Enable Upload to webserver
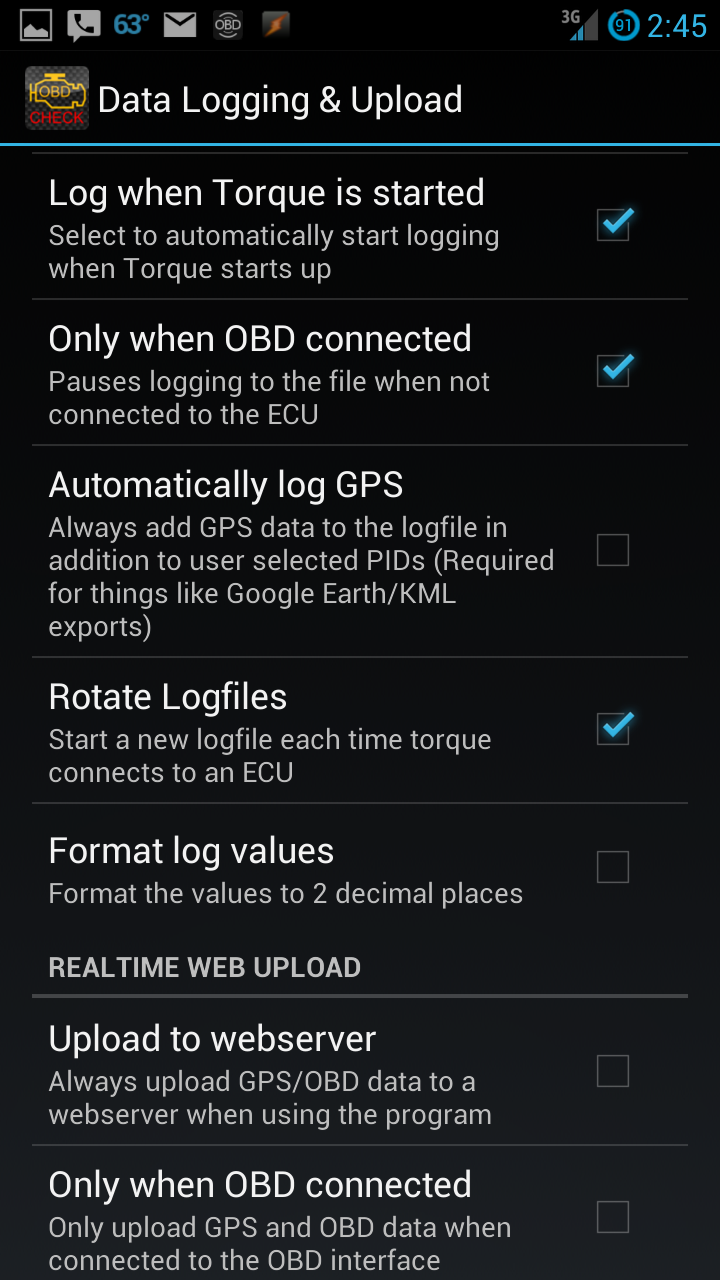720x1280 pixels. tap(613, 1071)
